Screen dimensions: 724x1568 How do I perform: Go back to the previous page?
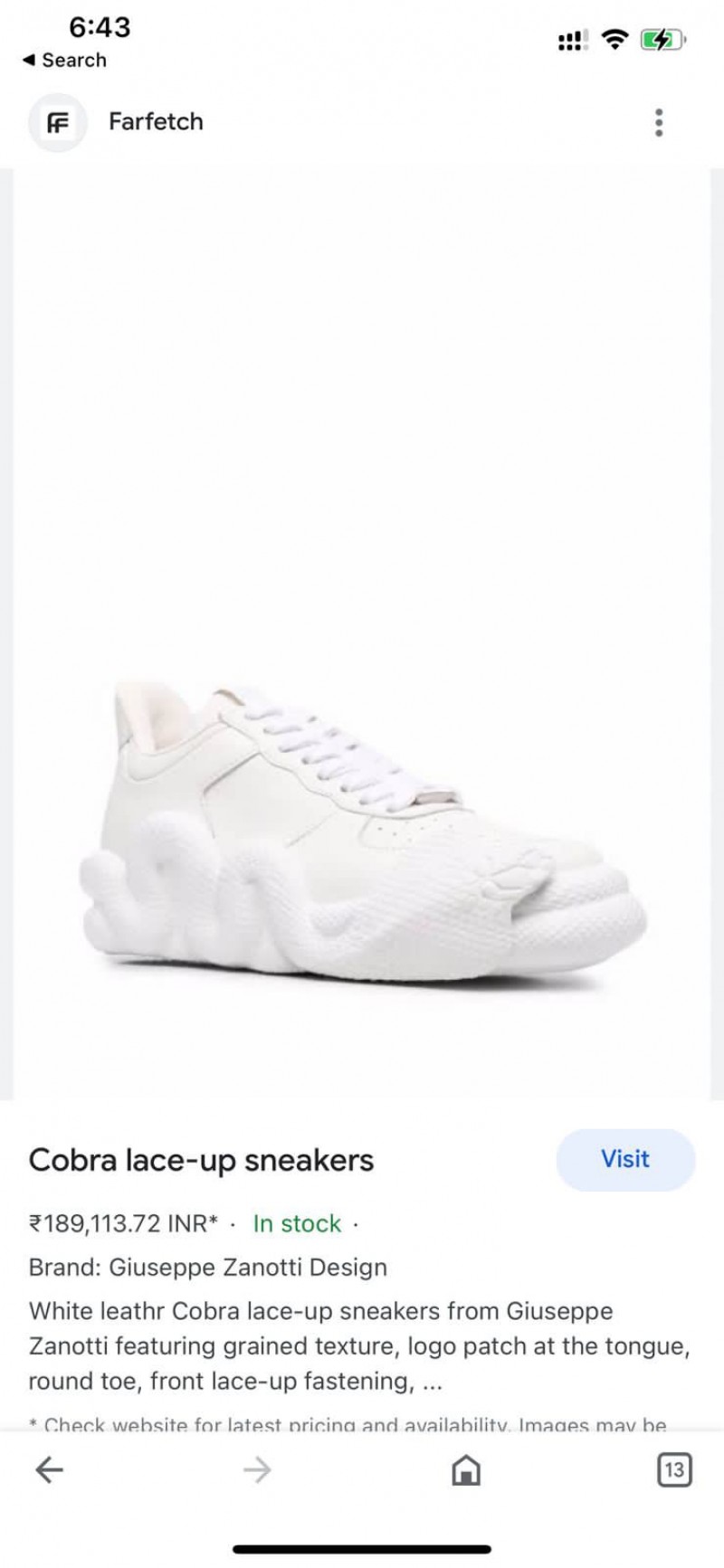click(x=49, y=1469)
